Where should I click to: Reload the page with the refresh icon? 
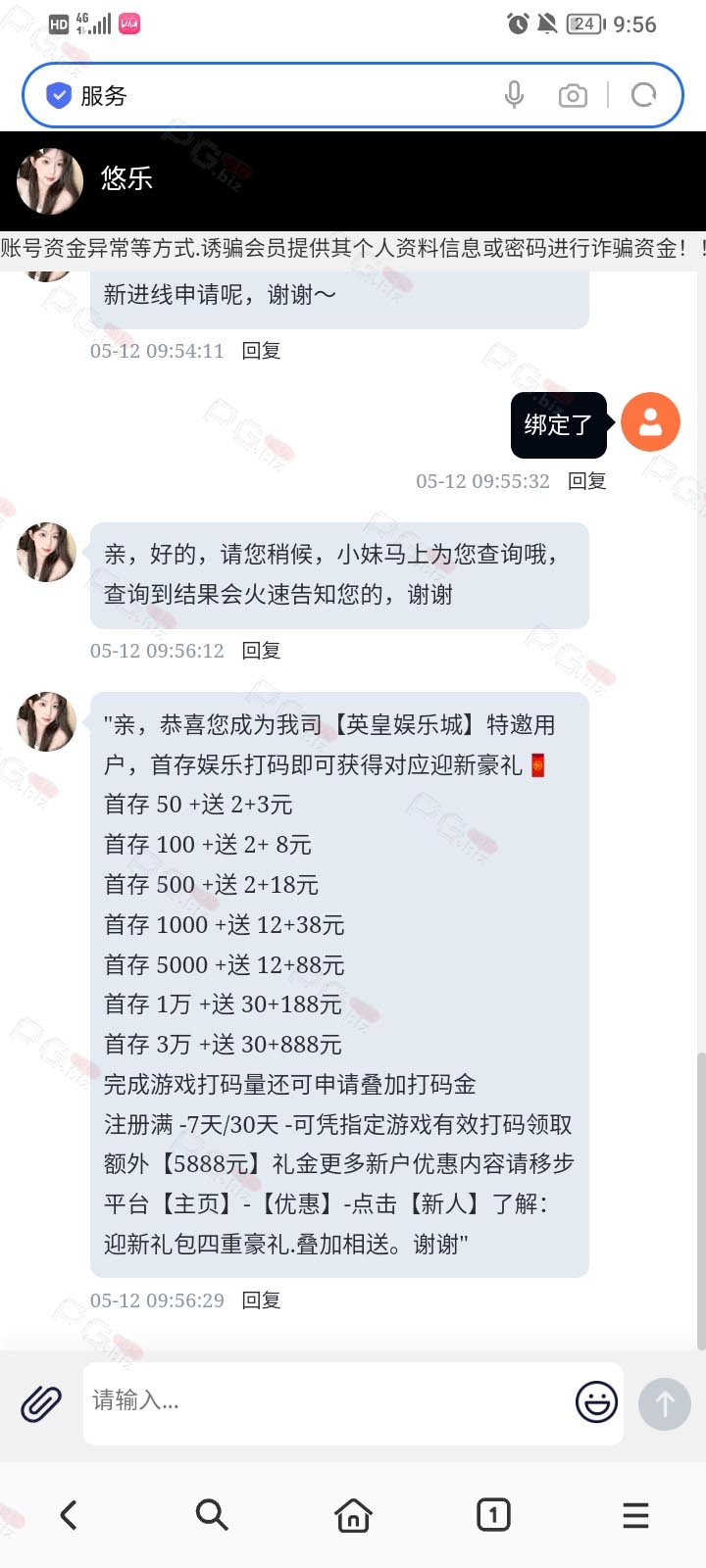[643, 95]
